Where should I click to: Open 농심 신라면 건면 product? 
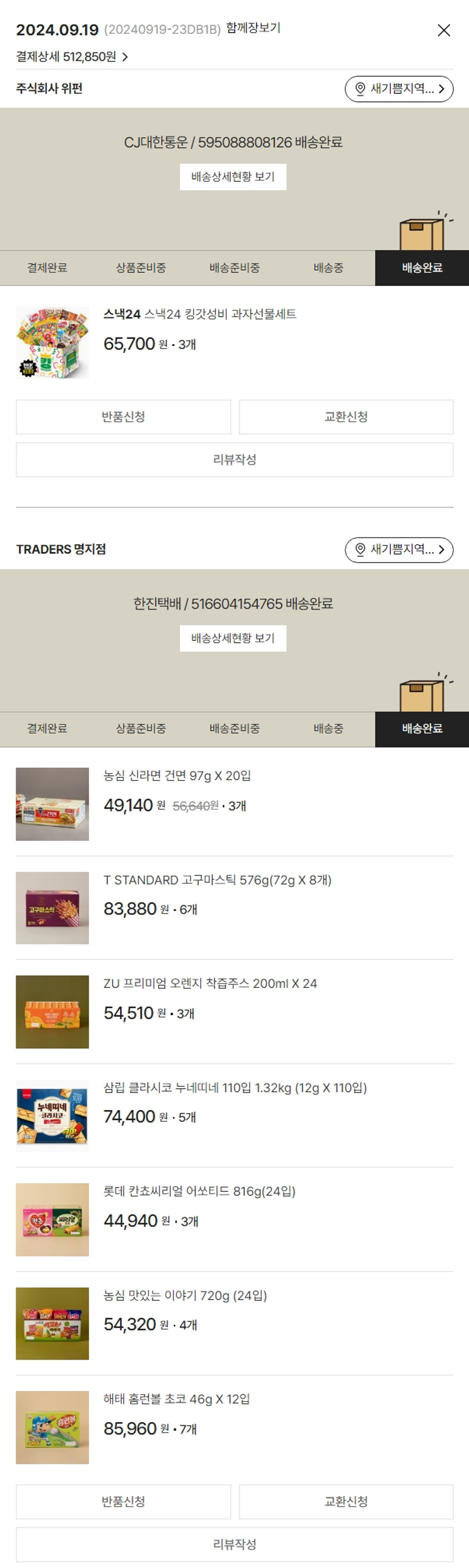pos(177,776)
